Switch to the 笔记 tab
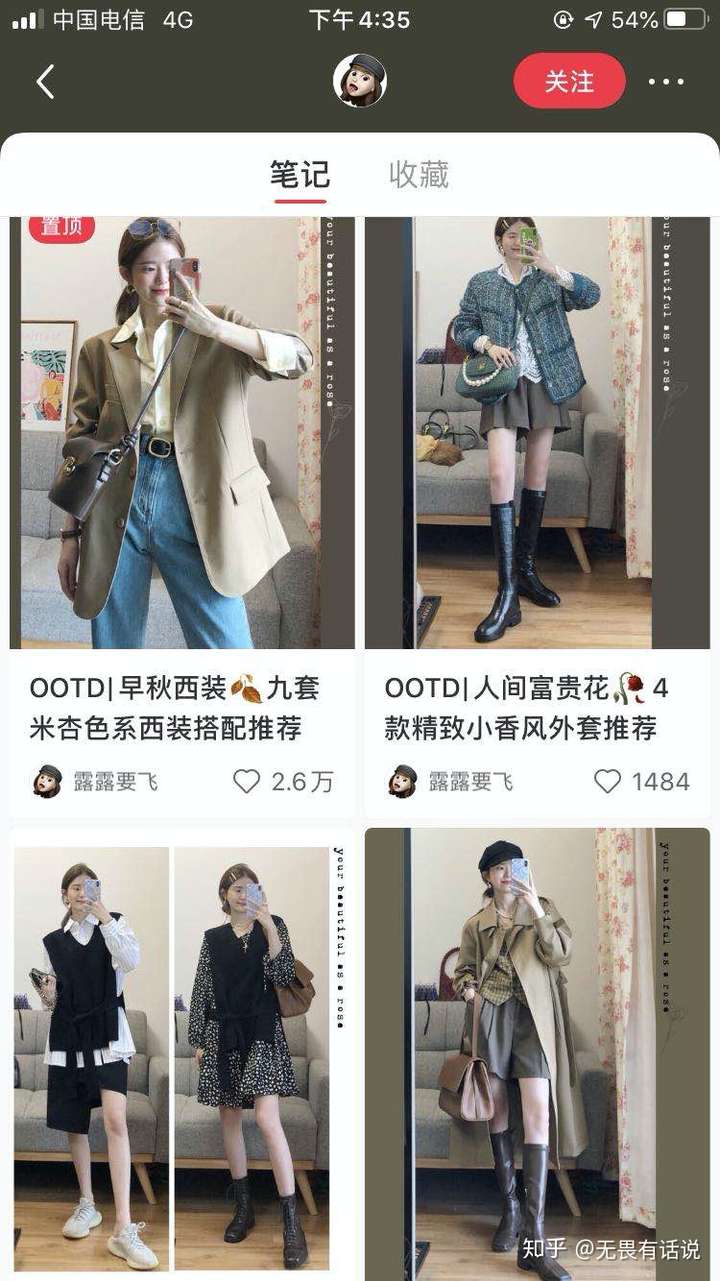720x1281 pixels. coord(299,174)
